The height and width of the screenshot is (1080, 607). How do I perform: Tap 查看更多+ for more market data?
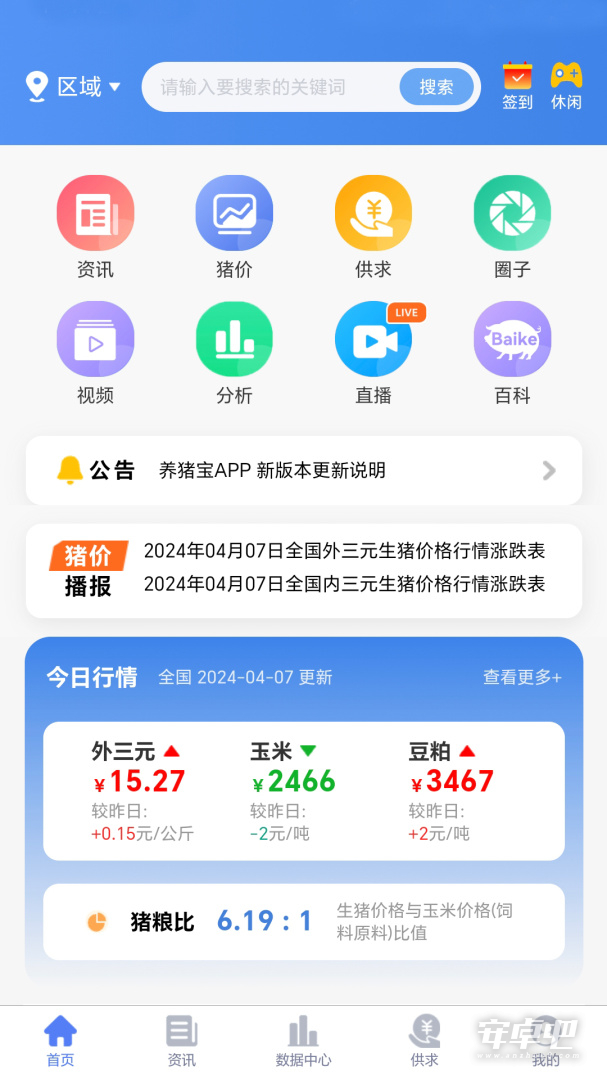tap(522, 677)
